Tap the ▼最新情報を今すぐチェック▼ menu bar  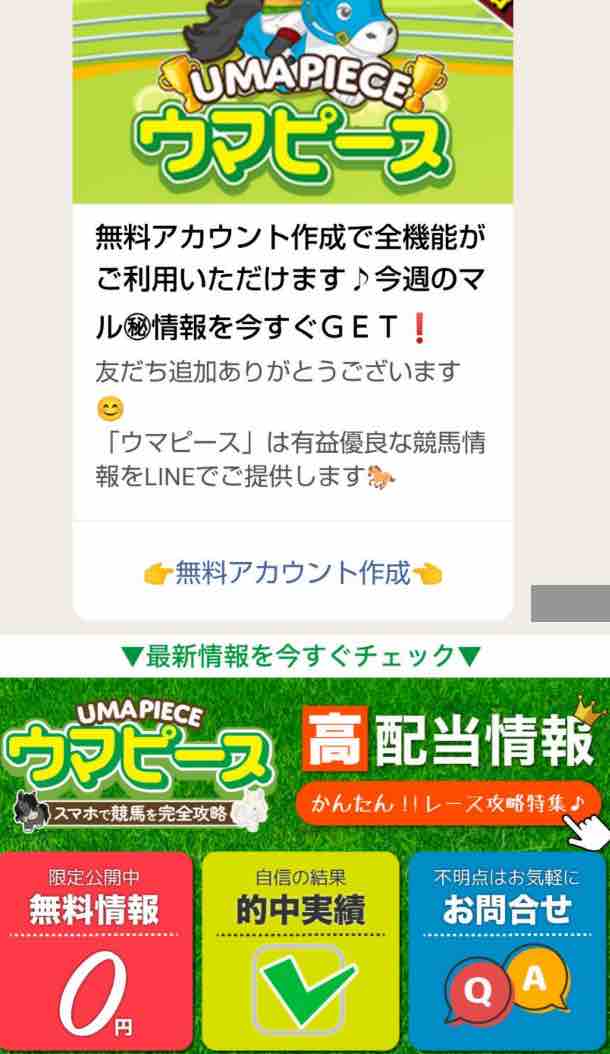tap(300, 656)
